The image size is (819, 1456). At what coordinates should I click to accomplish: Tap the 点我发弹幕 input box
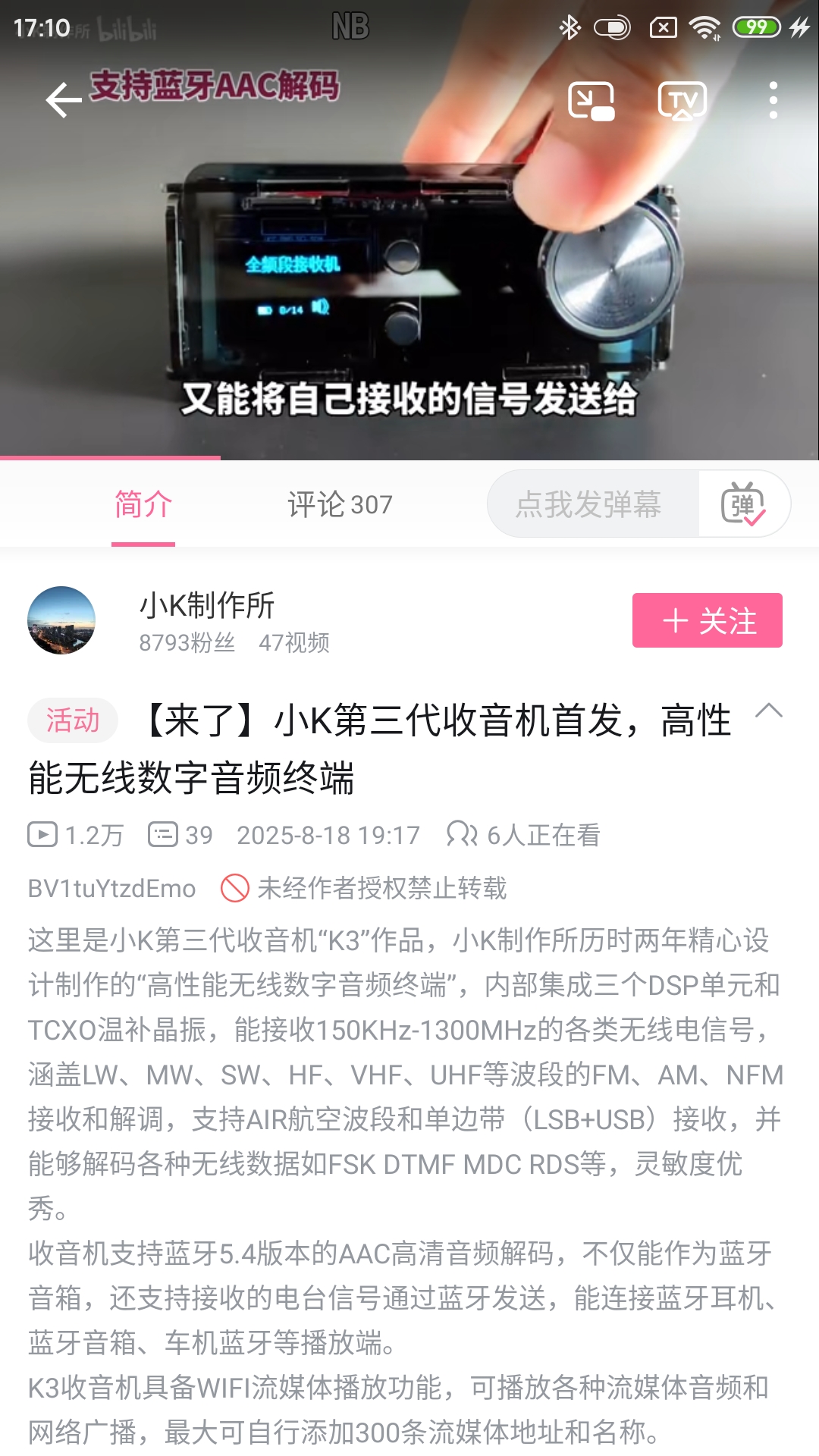588,504
